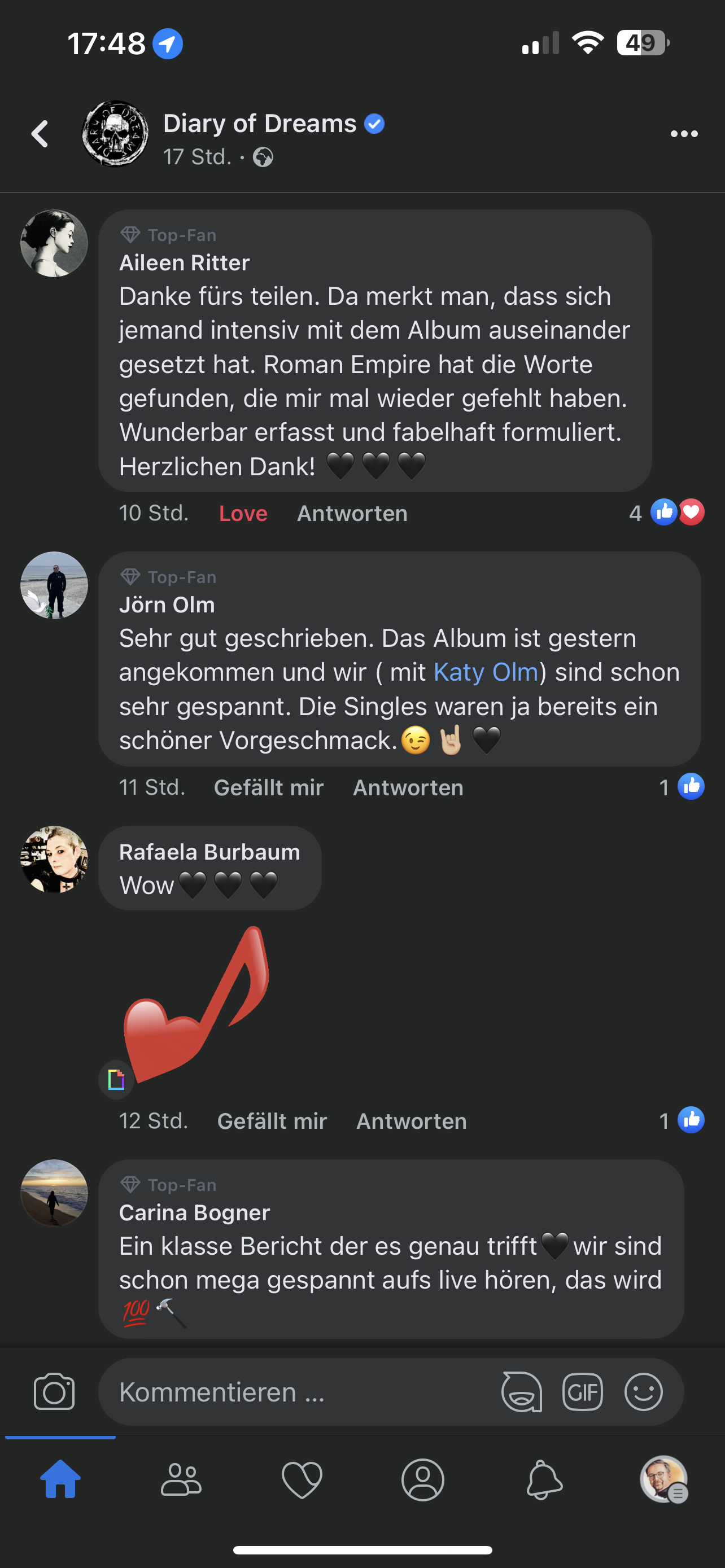Go back from the comments view

[40, 134]
